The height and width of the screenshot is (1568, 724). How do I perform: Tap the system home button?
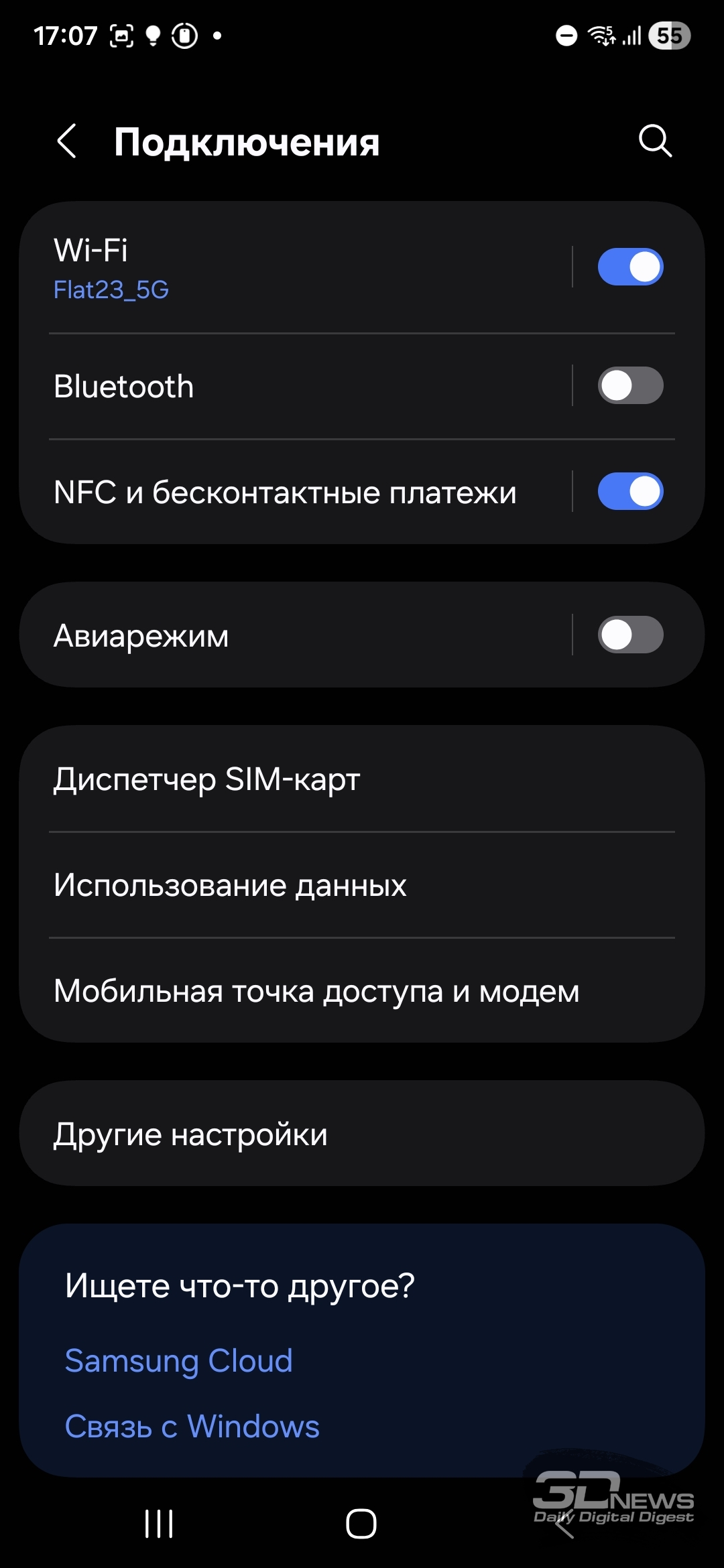click(361, 1524)
